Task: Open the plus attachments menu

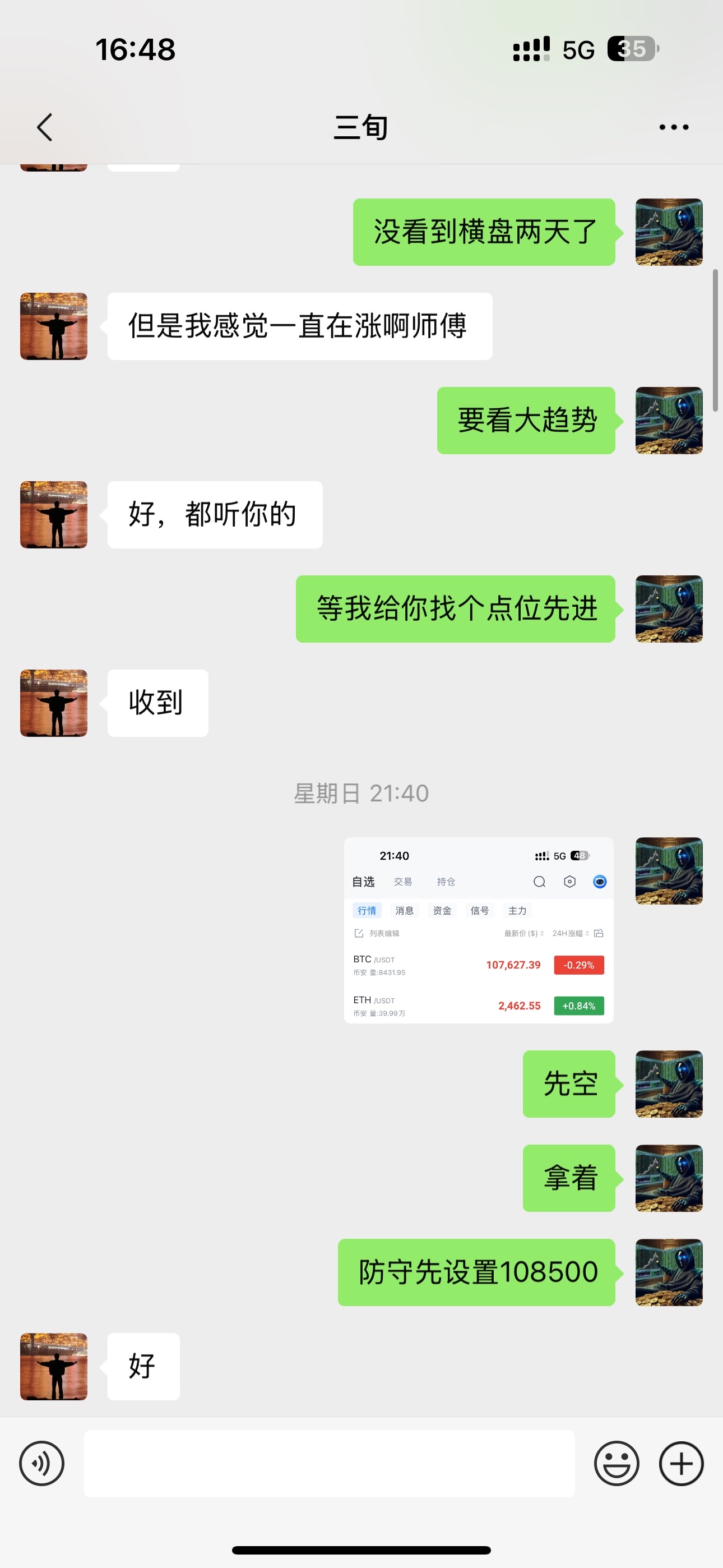Action: (x=681, y=1463)
